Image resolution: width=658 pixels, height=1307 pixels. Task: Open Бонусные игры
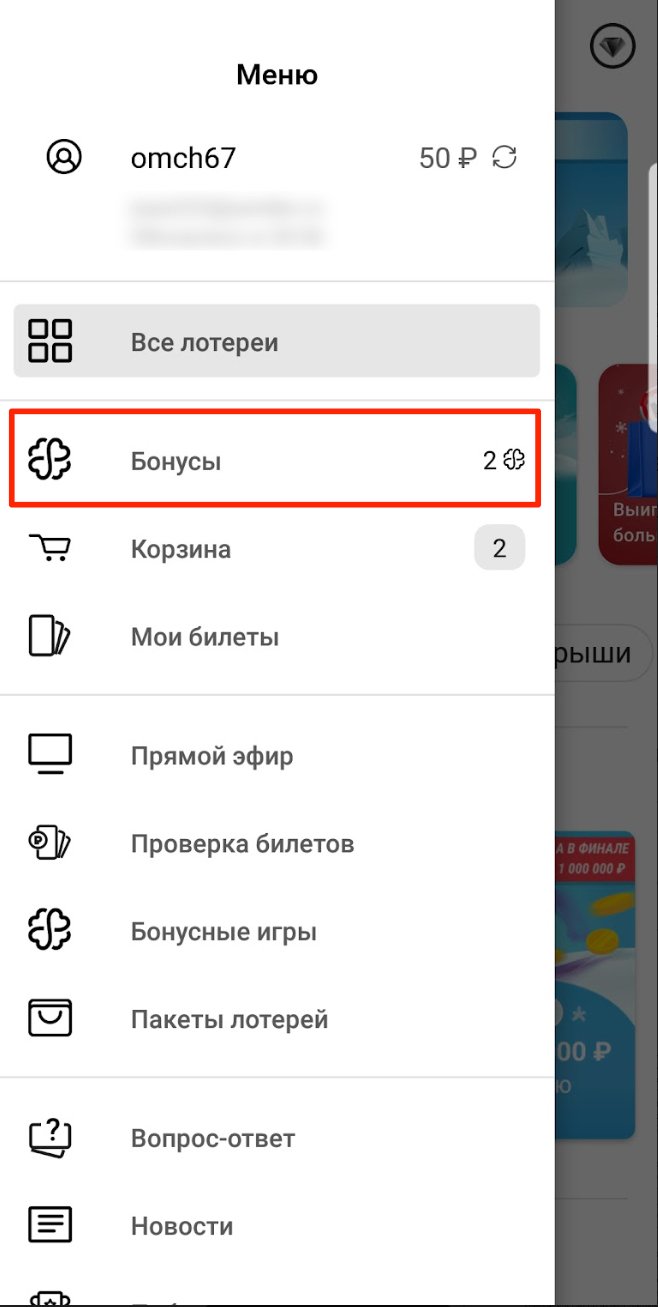coord(276,932)
